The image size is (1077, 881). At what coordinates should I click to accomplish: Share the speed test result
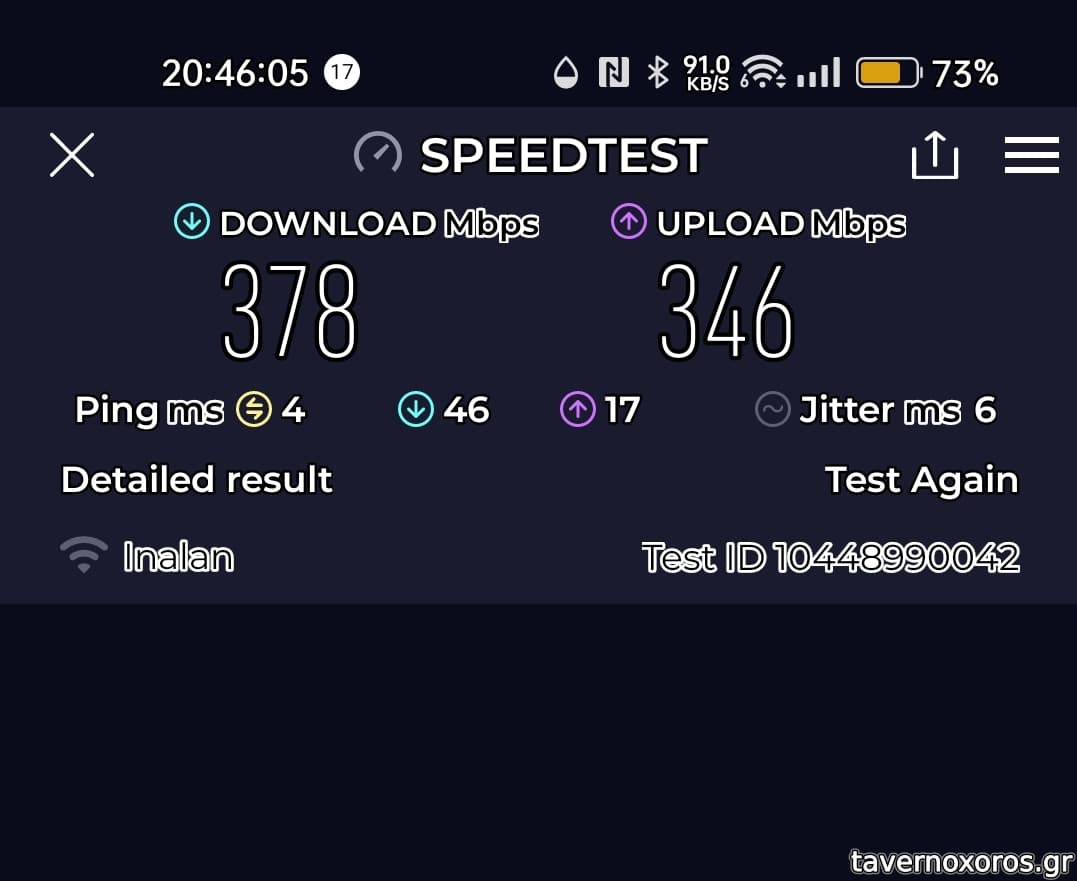[x=934, y=155]
